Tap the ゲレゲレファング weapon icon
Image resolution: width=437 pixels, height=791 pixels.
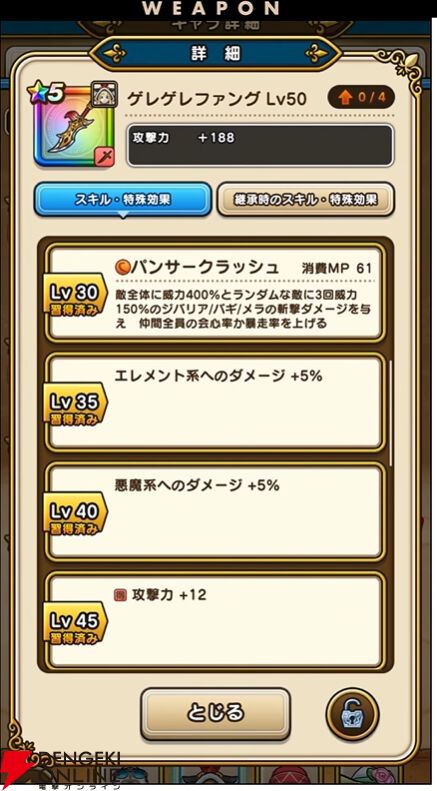point(75,126)
